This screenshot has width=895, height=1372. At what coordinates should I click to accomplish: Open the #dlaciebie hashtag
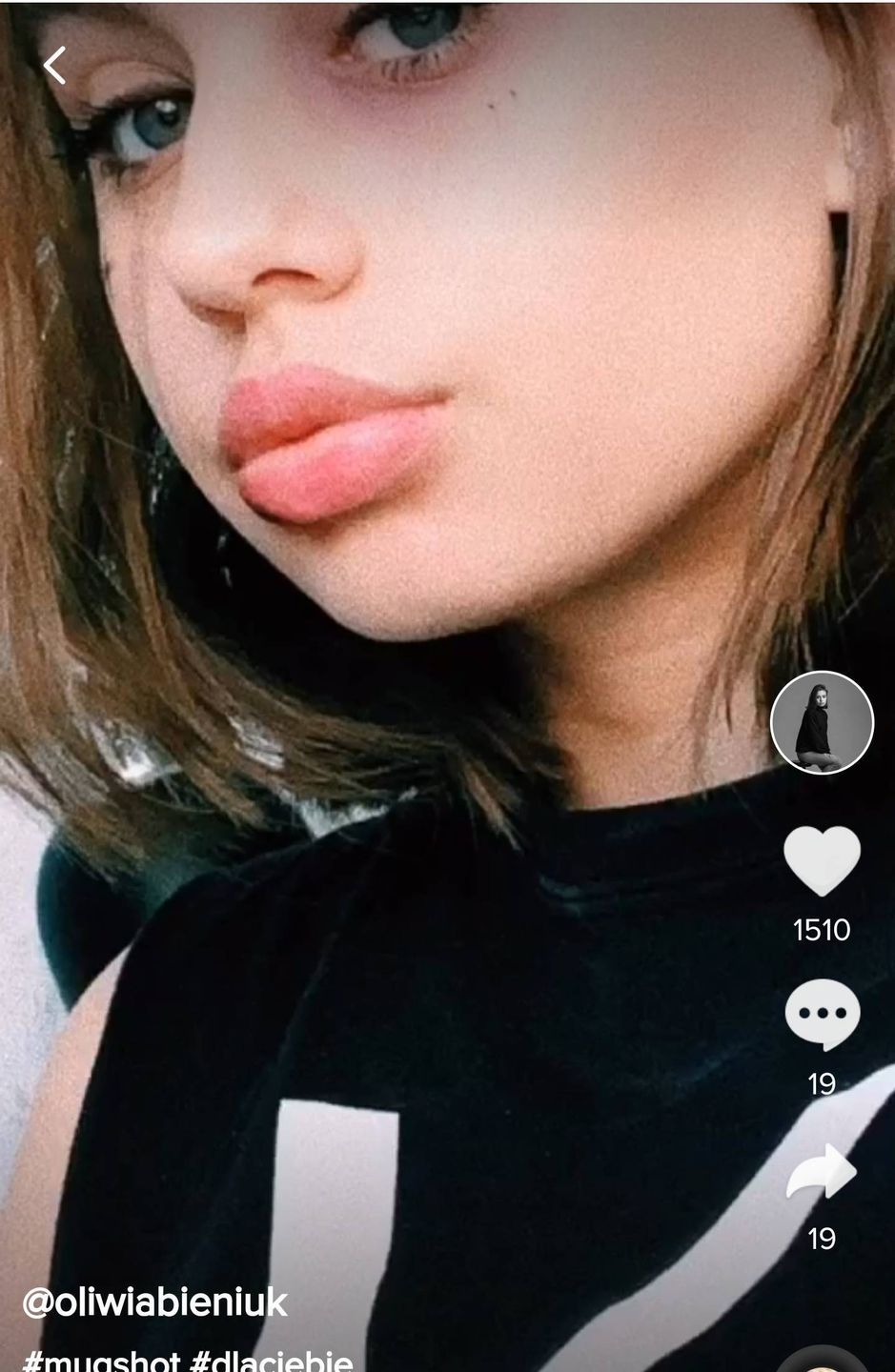pyautogui.click(x=272, y=1361)
